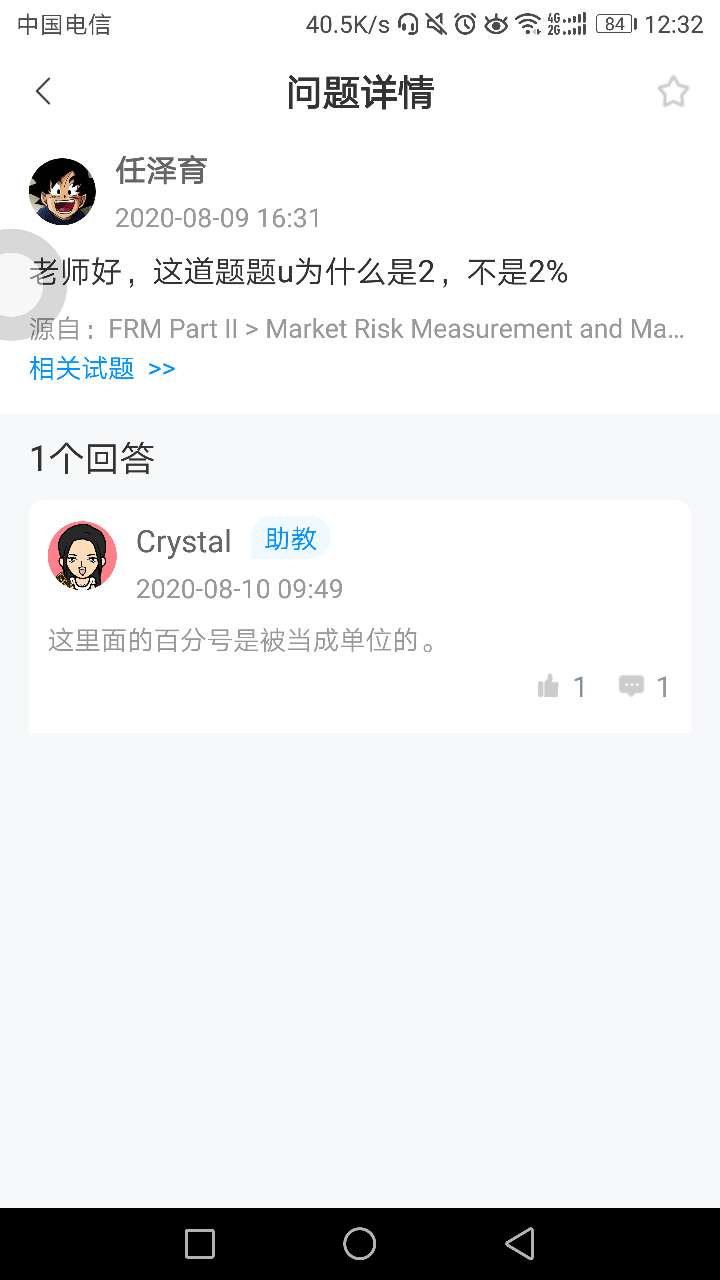Go back from the 问题详情 page
The height and width of the screenshot is (1280, 720).
[43, 92]
